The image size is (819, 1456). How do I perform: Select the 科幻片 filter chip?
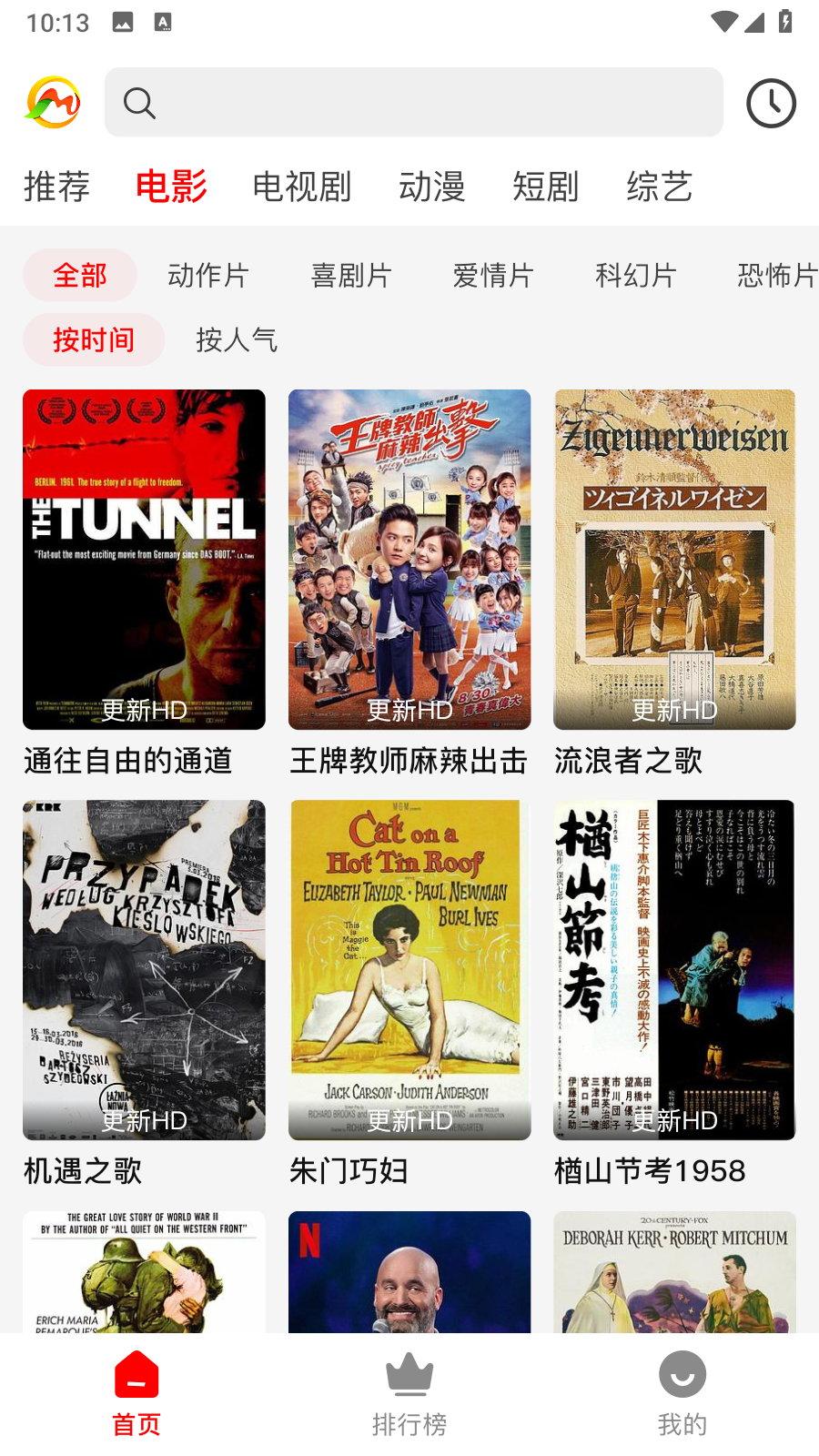[x=636, y=275]
